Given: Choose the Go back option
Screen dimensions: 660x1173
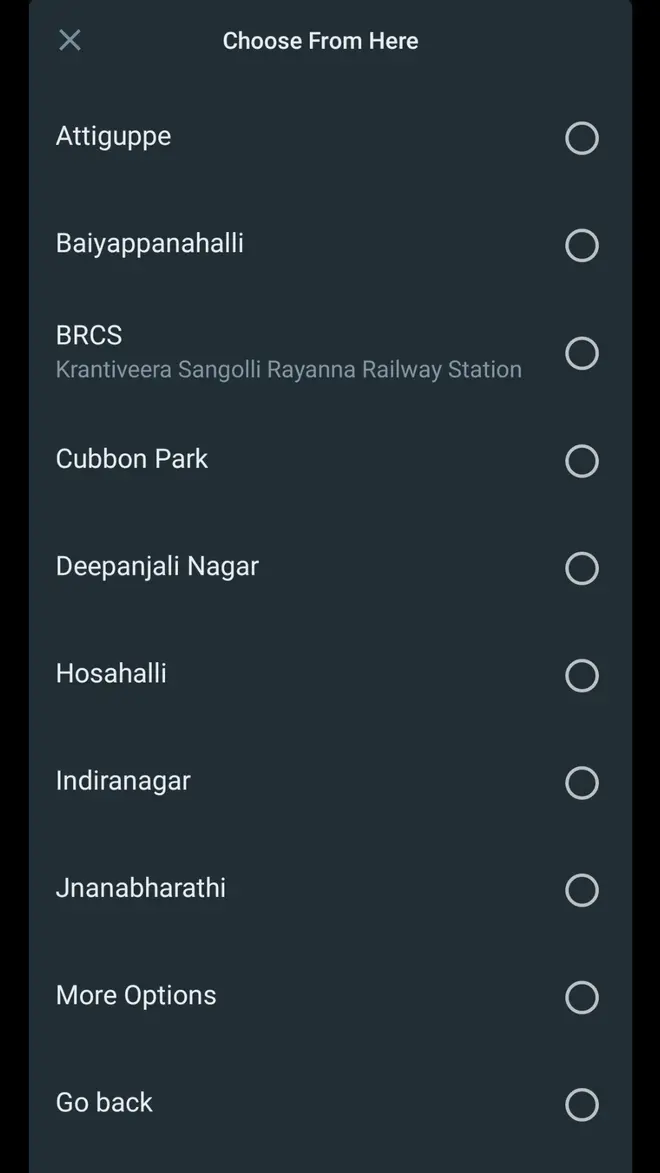Looking at the screenshot, I should [x=330, y=1103].
